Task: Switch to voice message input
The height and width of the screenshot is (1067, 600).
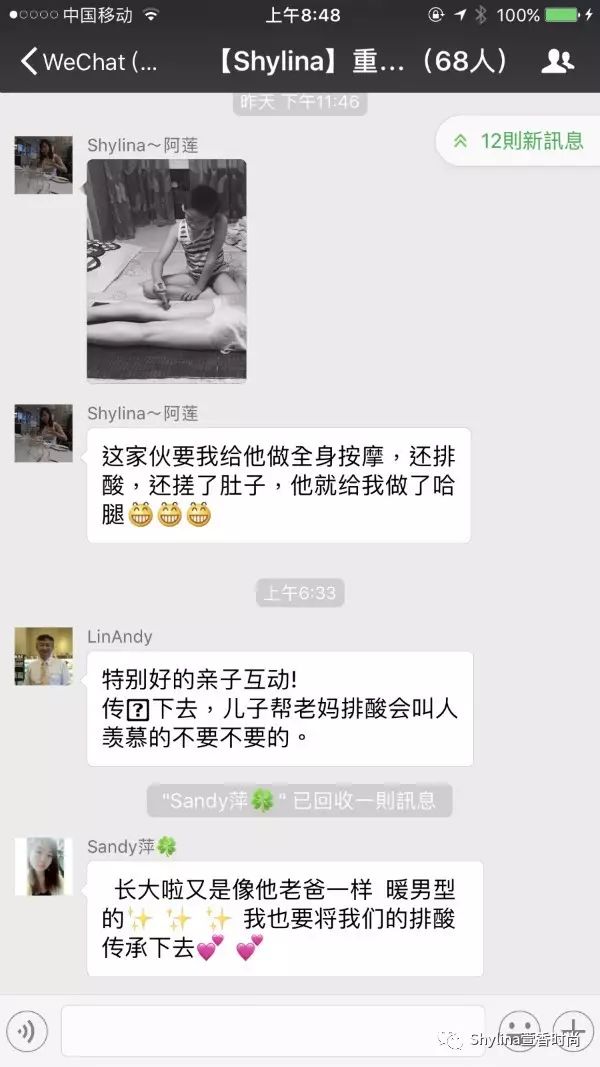Action: tap(27, 1029)
